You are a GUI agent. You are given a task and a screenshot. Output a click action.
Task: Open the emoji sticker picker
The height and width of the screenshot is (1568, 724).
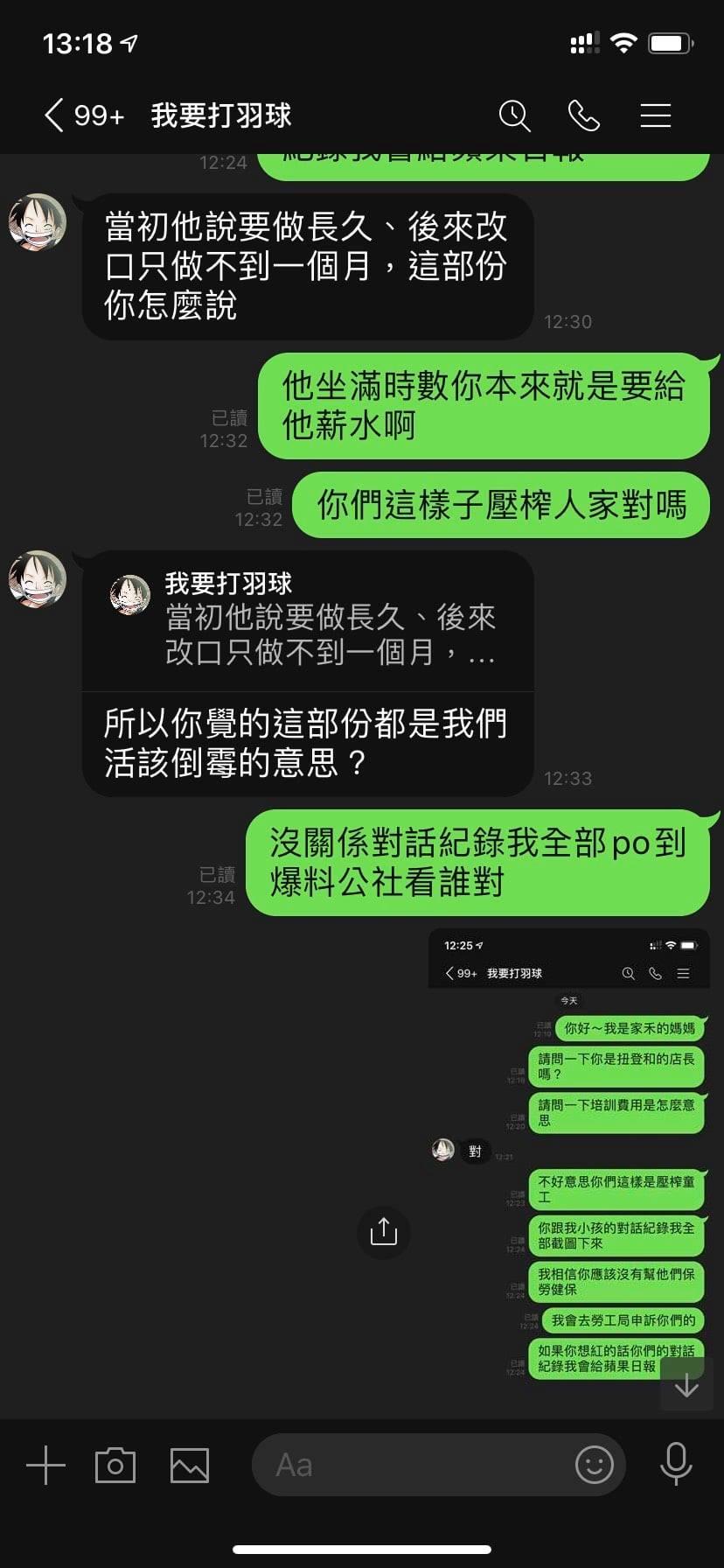point(594,1465)
